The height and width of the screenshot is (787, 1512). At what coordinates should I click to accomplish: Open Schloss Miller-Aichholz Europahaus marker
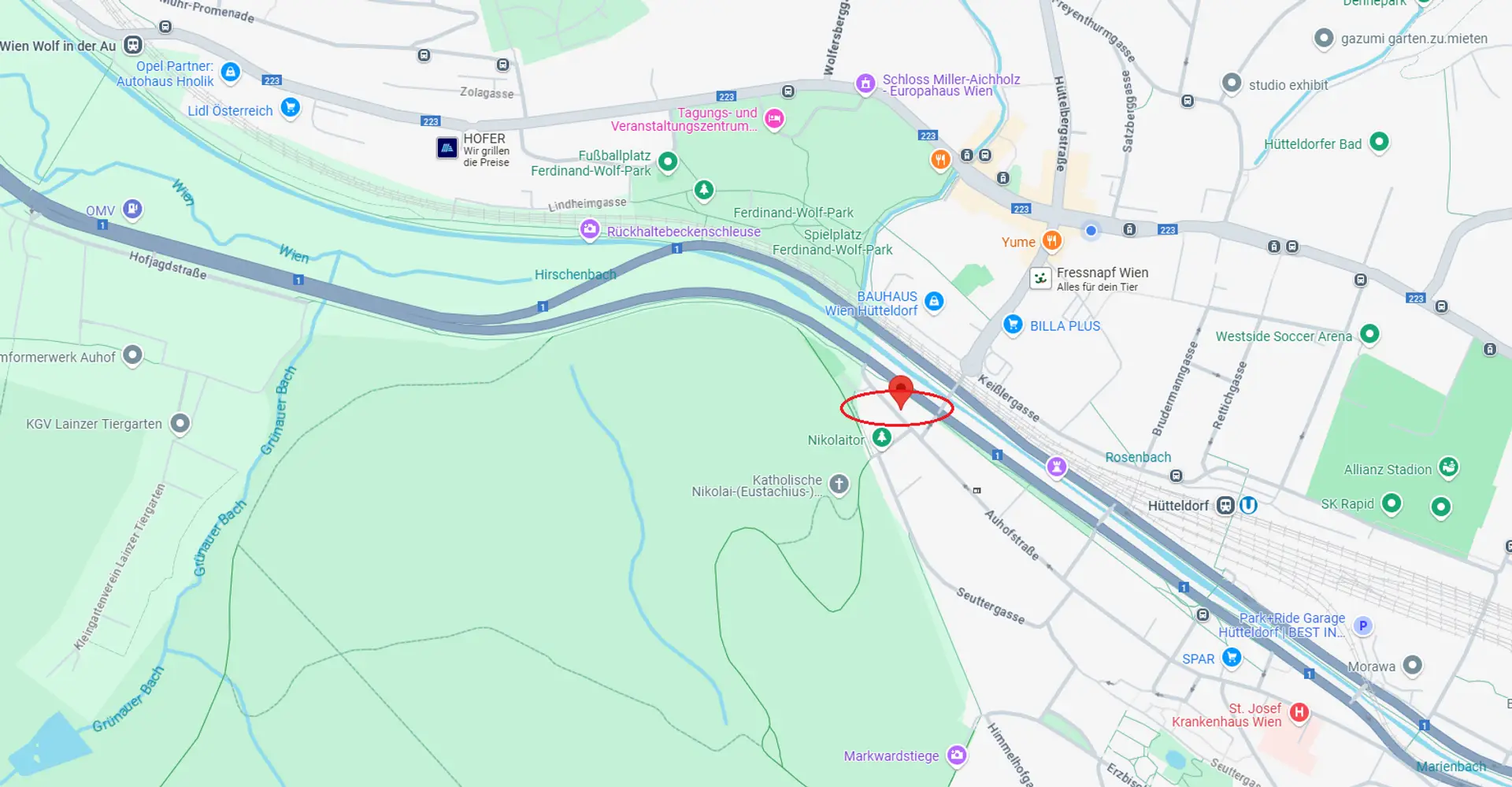[865, 84]
